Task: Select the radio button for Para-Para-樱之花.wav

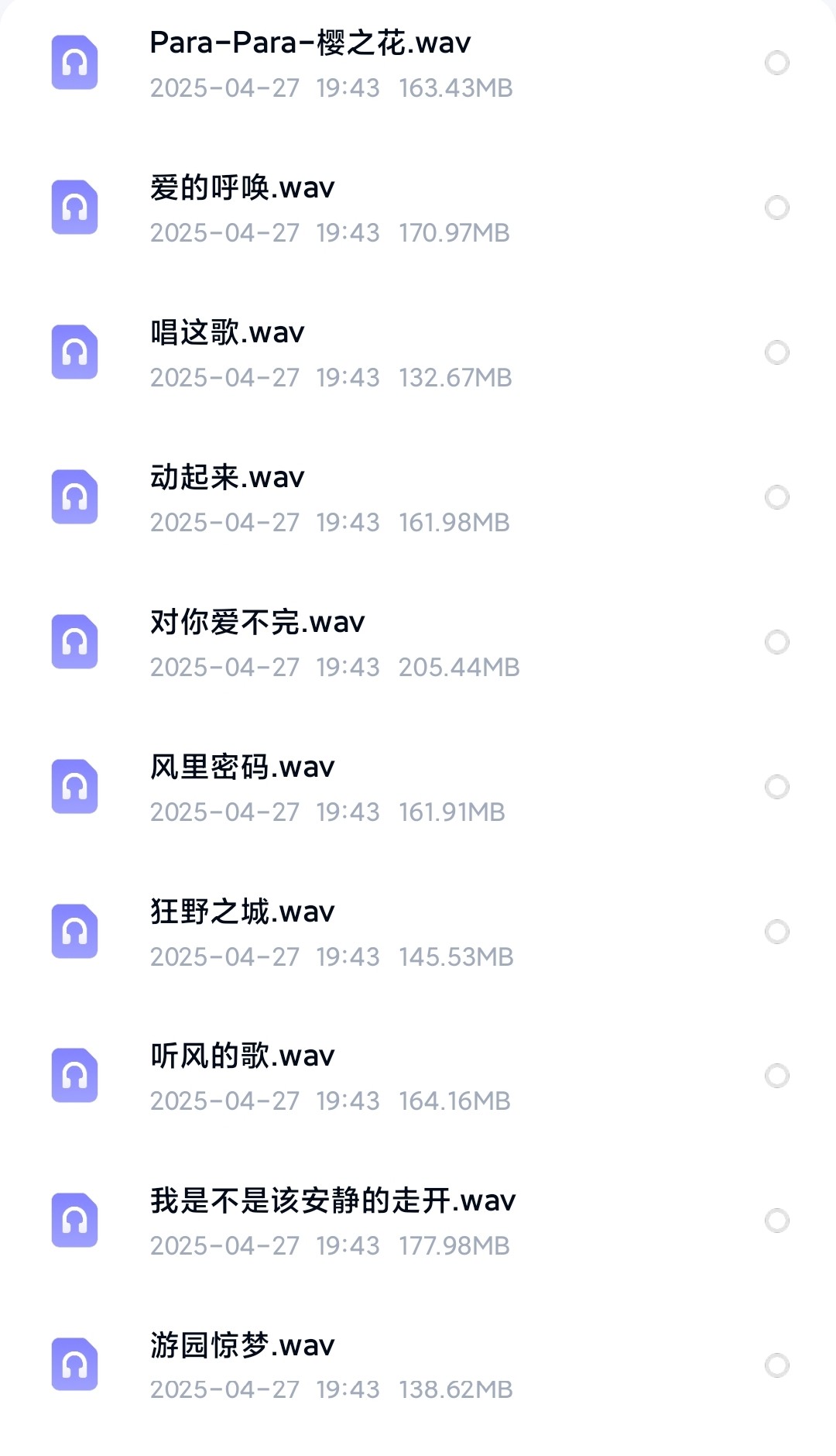Action: pyautogui.click(x=776, y=63)
